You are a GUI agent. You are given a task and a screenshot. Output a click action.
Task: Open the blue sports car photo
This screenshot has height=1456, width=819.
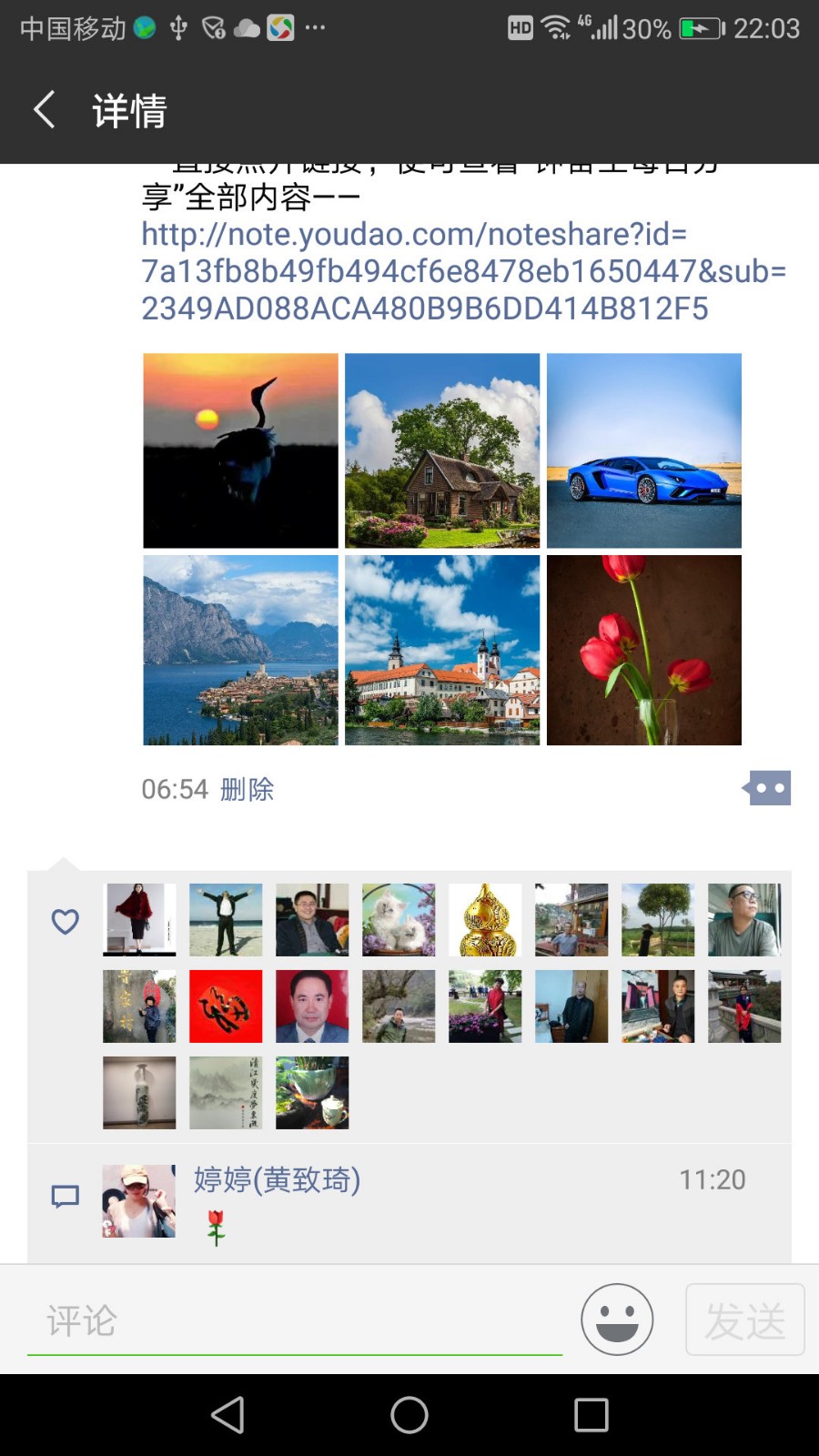pyautogui.click(x=644, y=450)
